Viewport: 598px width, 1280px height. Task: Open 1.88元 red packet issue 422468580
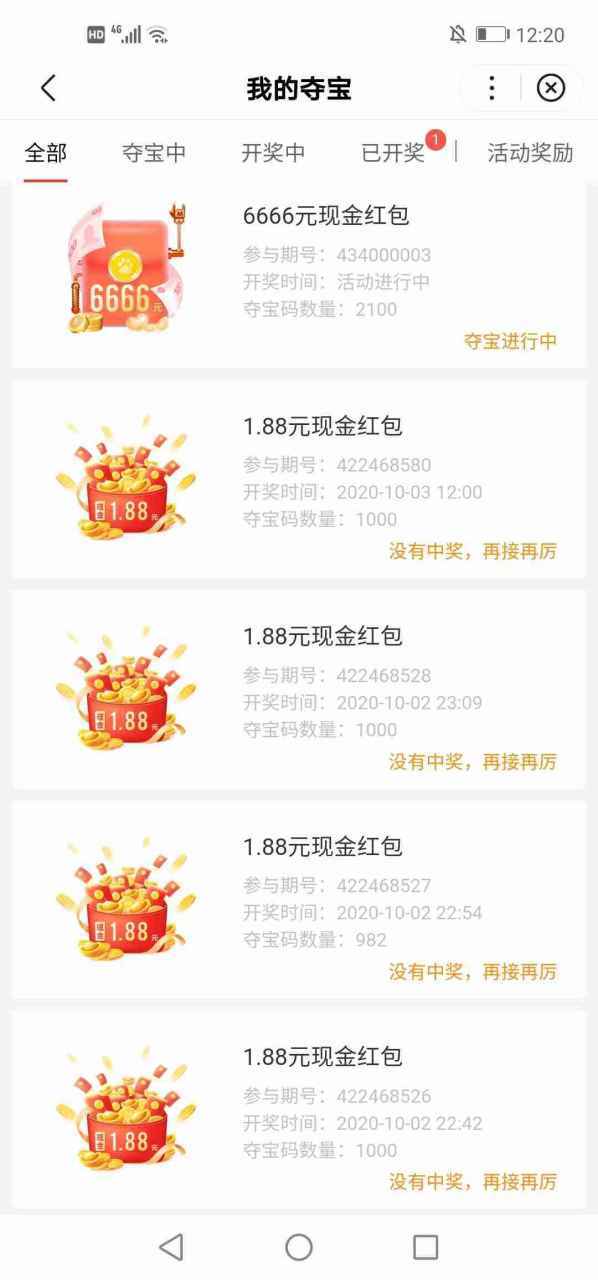(299, 479)
